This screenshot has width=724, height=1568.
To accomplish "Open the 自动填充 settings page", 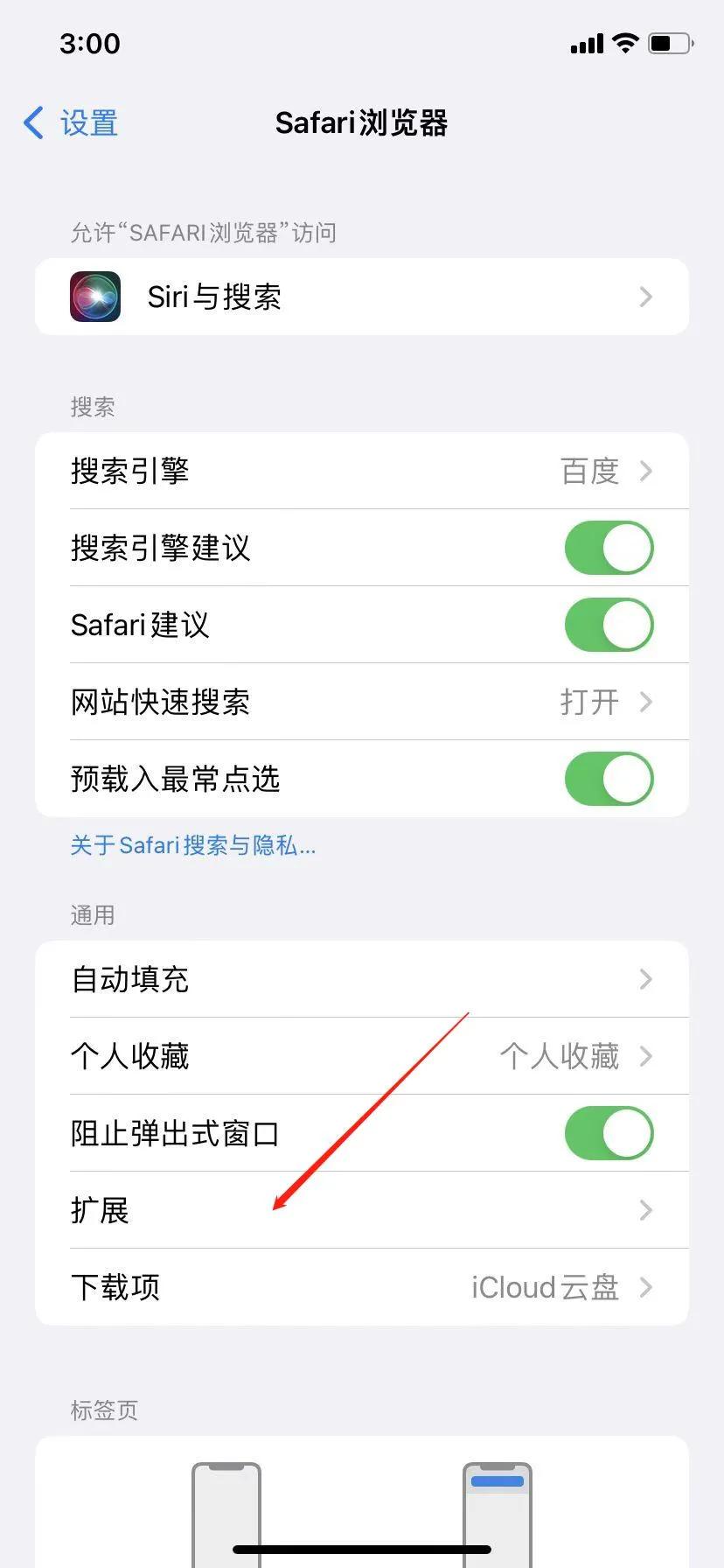I will coord(362,979).
